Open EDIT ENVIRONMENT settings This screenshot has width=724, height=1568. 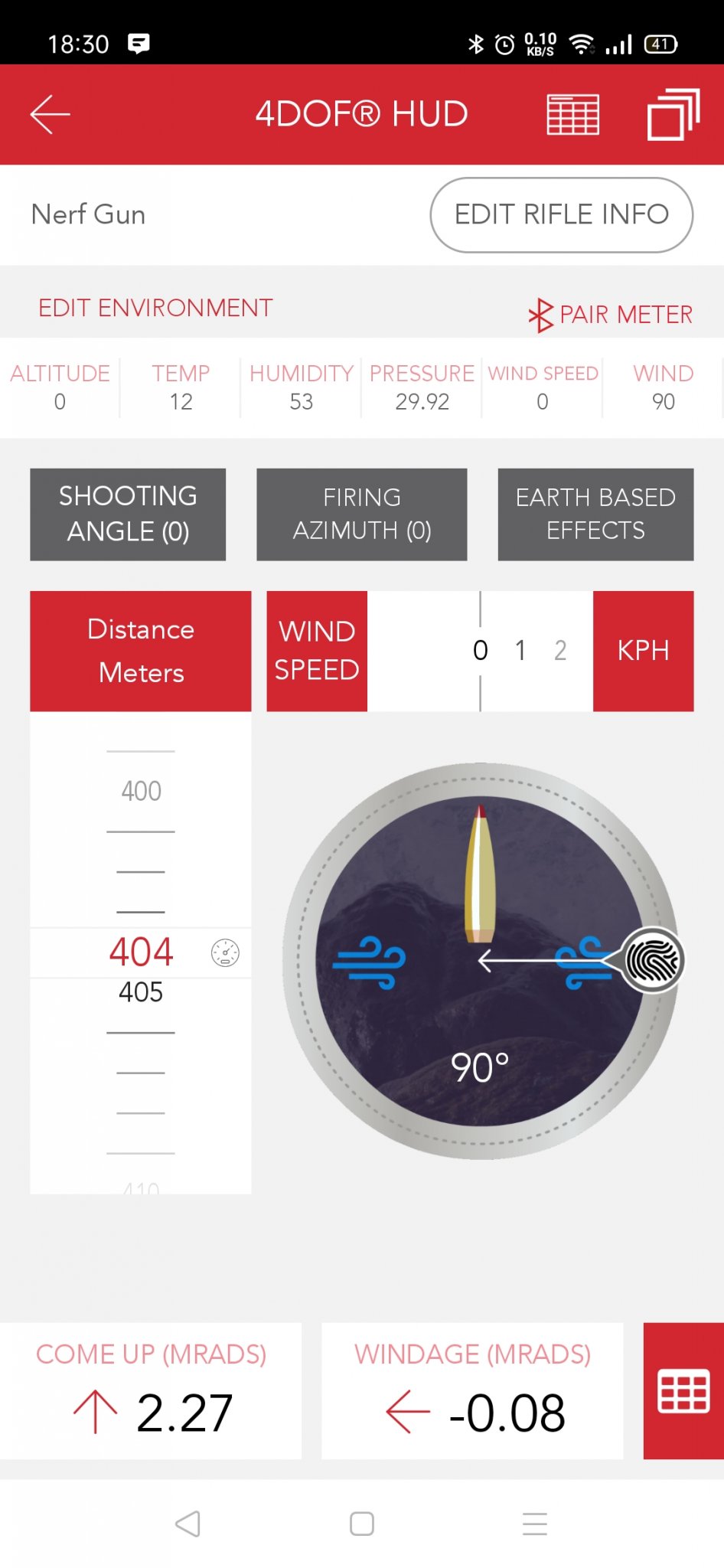tap(155, 308)
